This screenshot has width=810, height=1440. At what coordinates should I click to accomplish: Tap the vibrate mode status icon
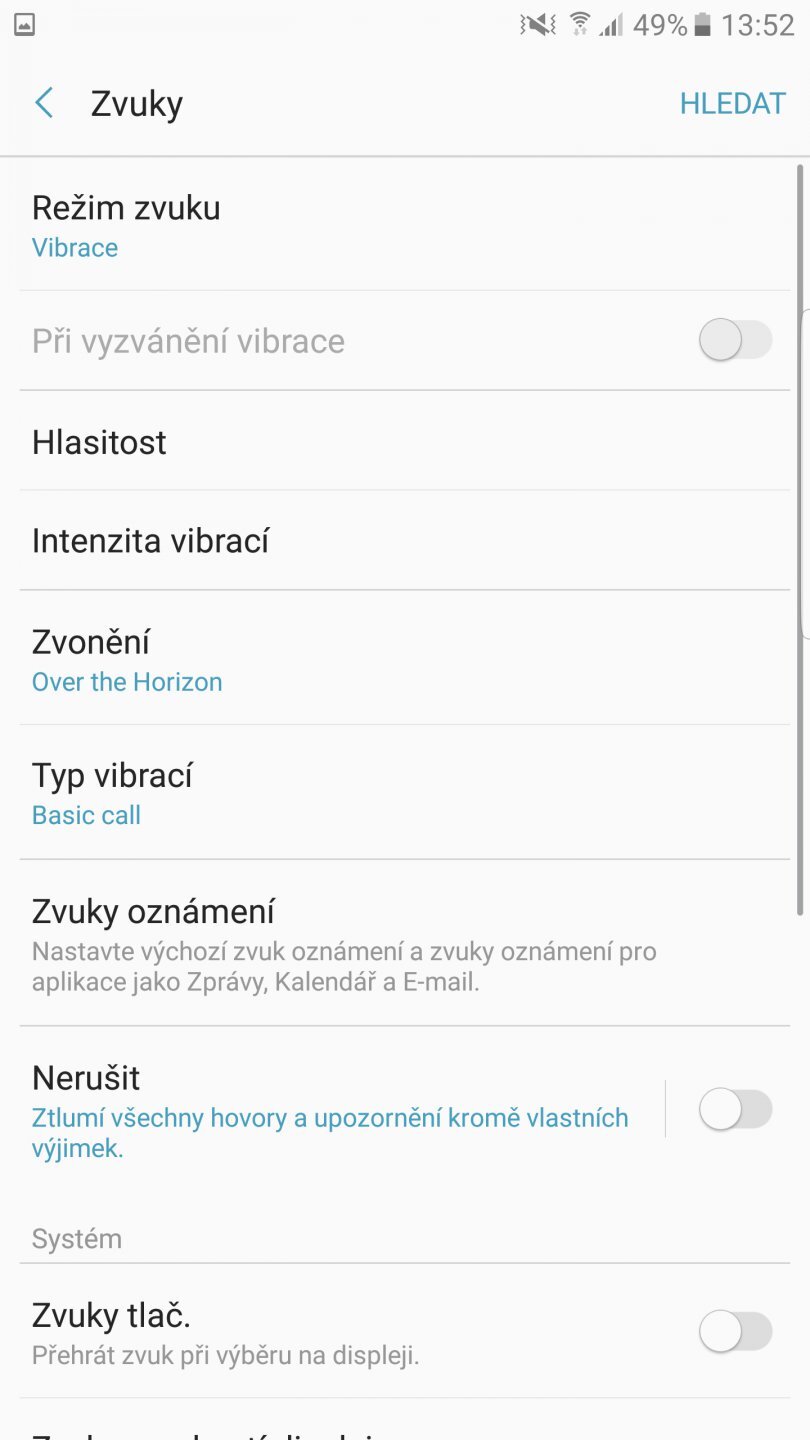point(537,25)
